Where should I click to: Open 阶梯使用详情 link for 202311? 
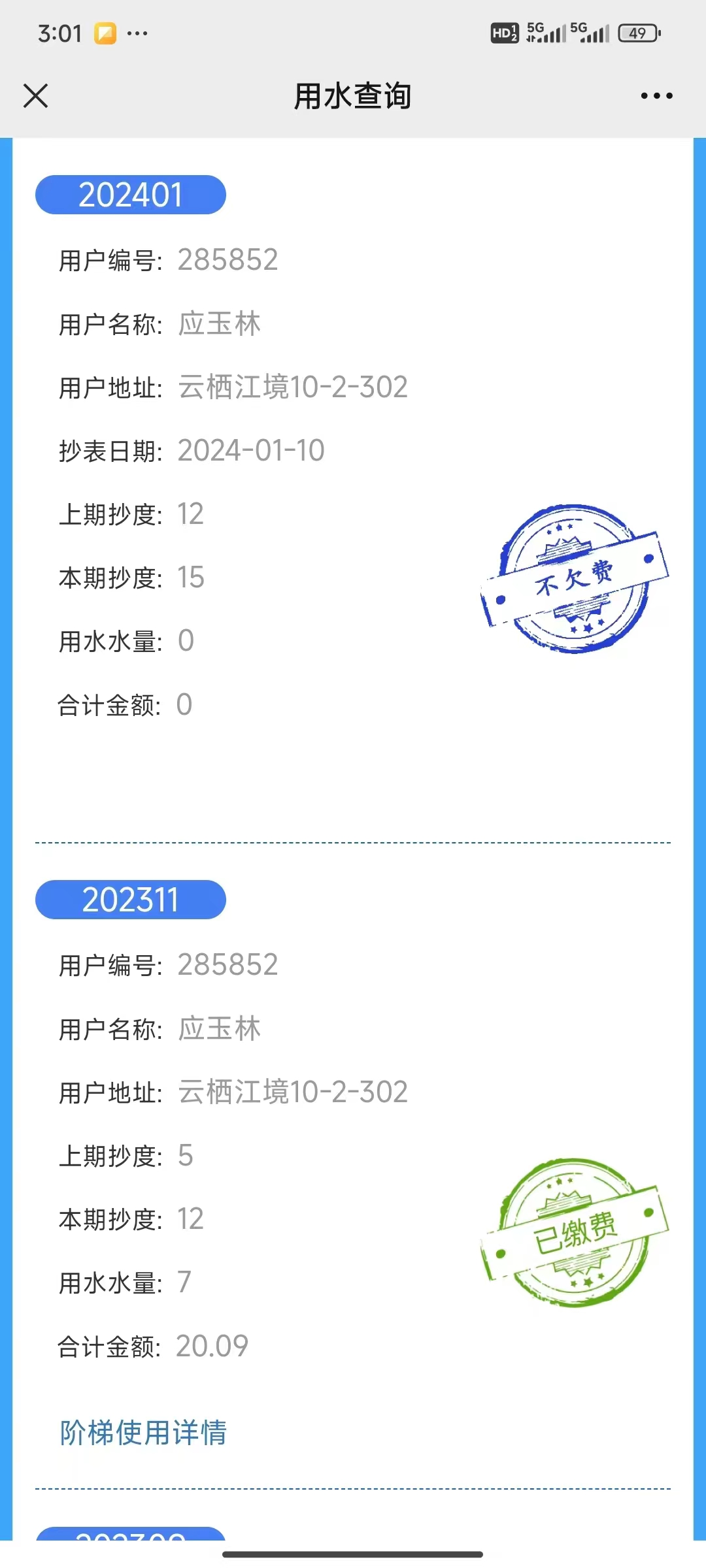coord(143,1433)
